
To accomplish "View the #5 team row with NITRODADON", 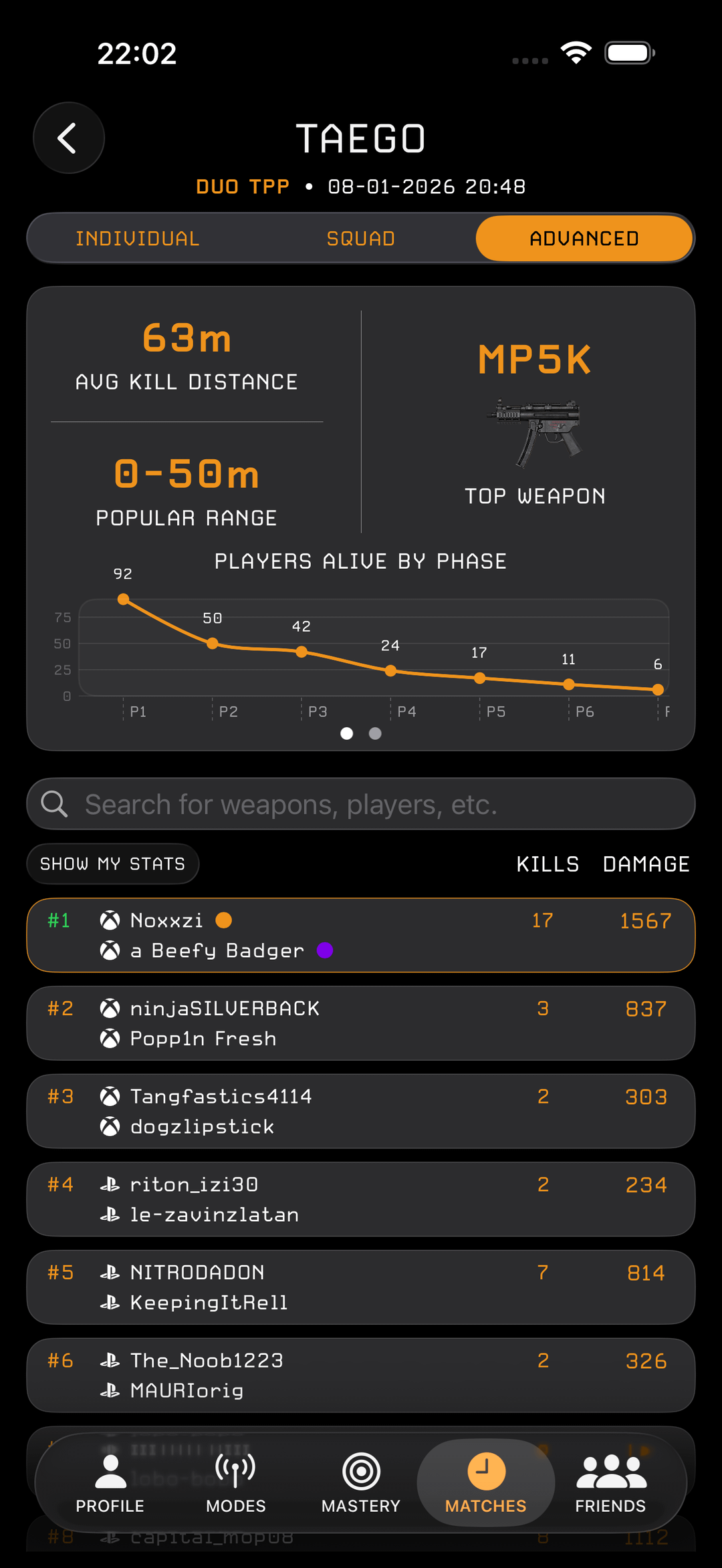I will pos(361,1287).
